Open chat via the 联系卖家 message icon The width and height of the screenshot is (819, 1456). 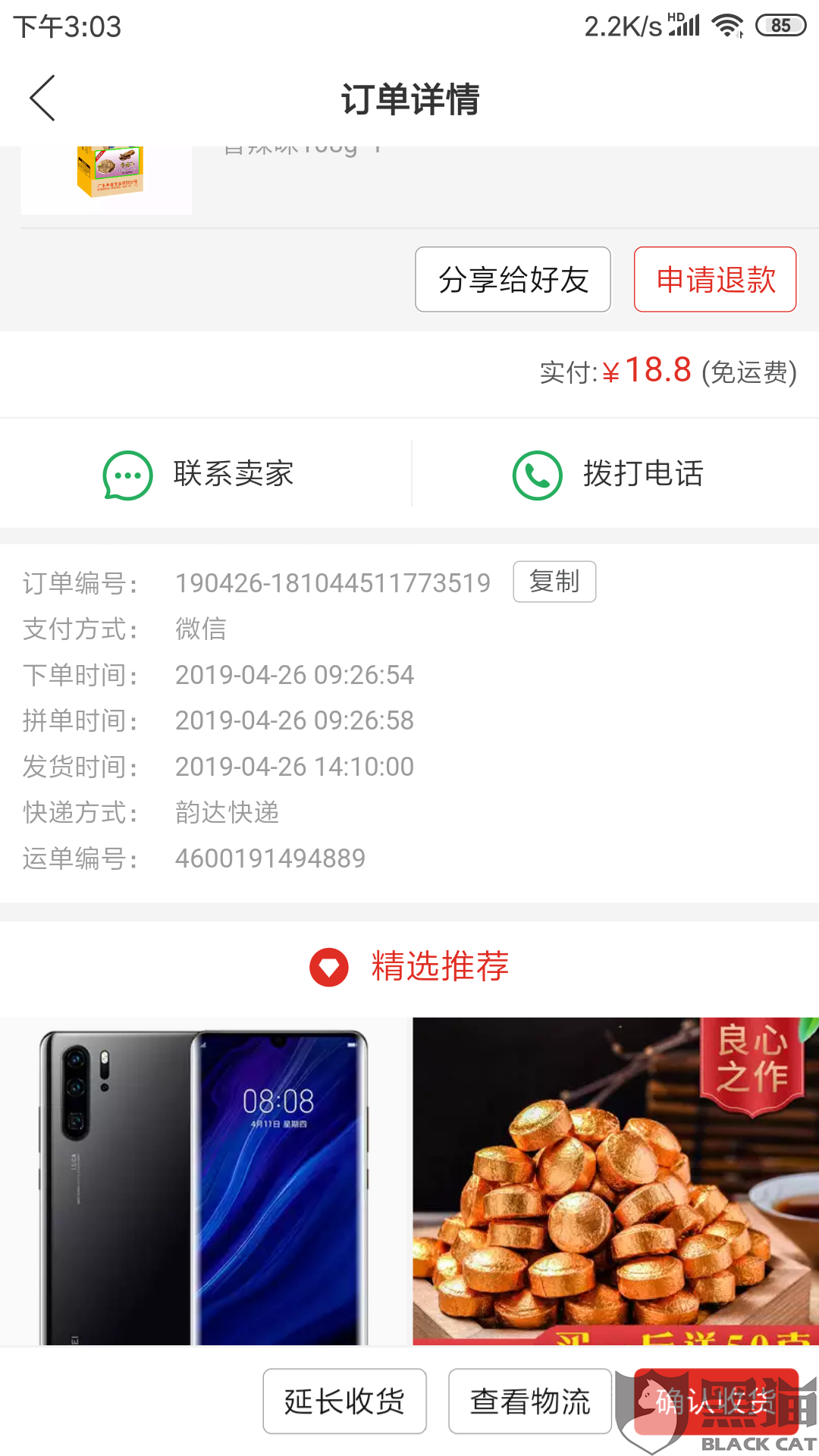tap(126, 474)
